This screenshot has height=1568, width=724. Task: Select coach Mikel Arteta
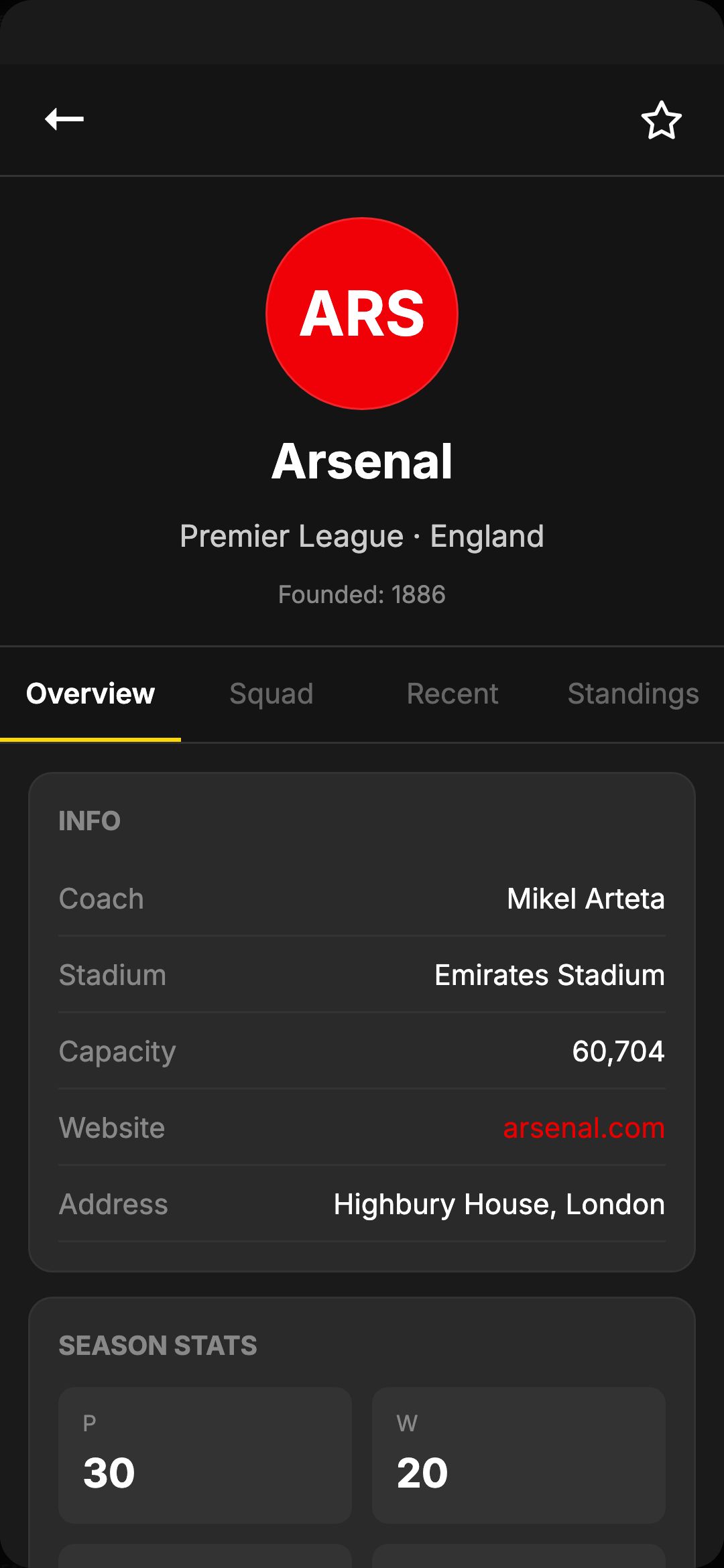[585, 899]
